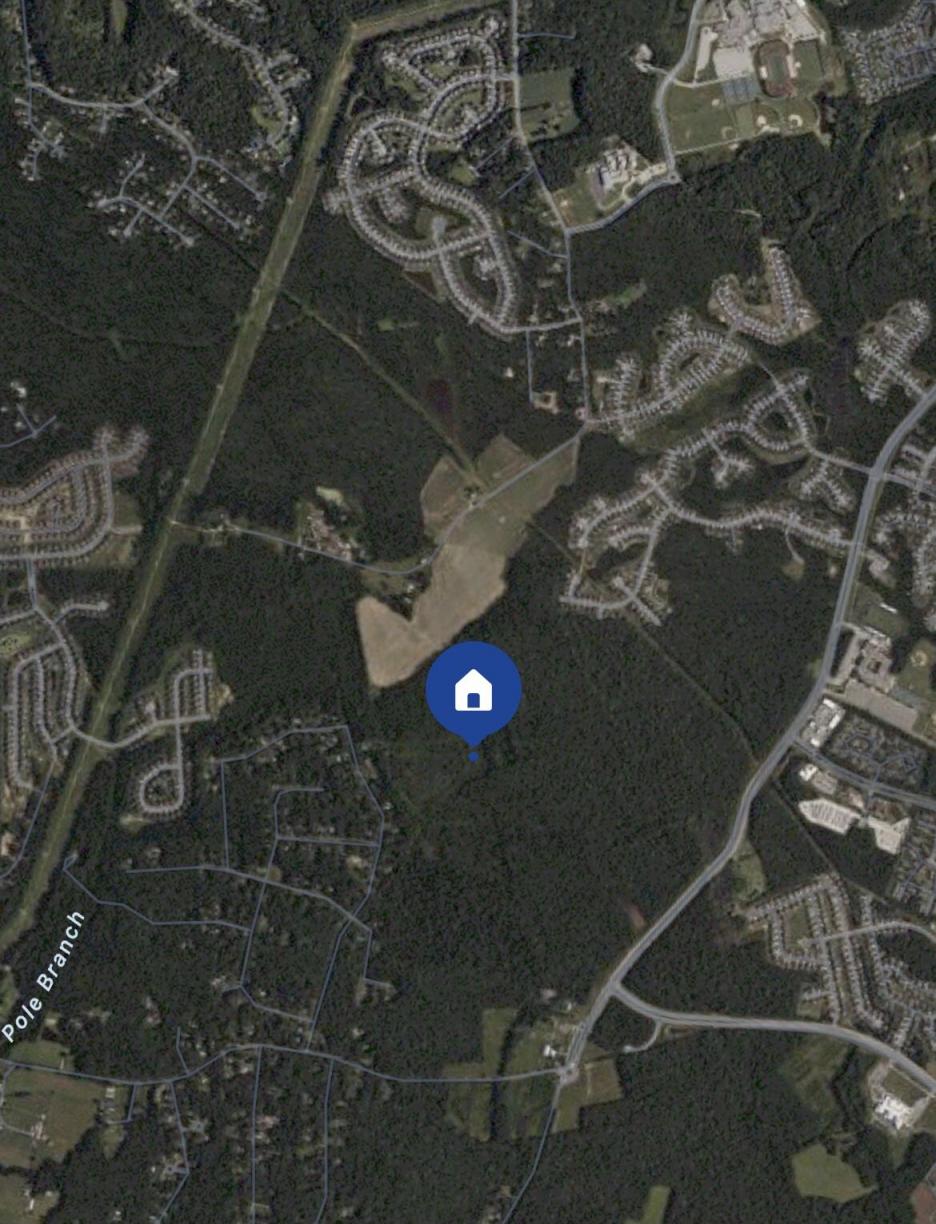
Task: Tap the blue home marker pin
Action: 473,691
